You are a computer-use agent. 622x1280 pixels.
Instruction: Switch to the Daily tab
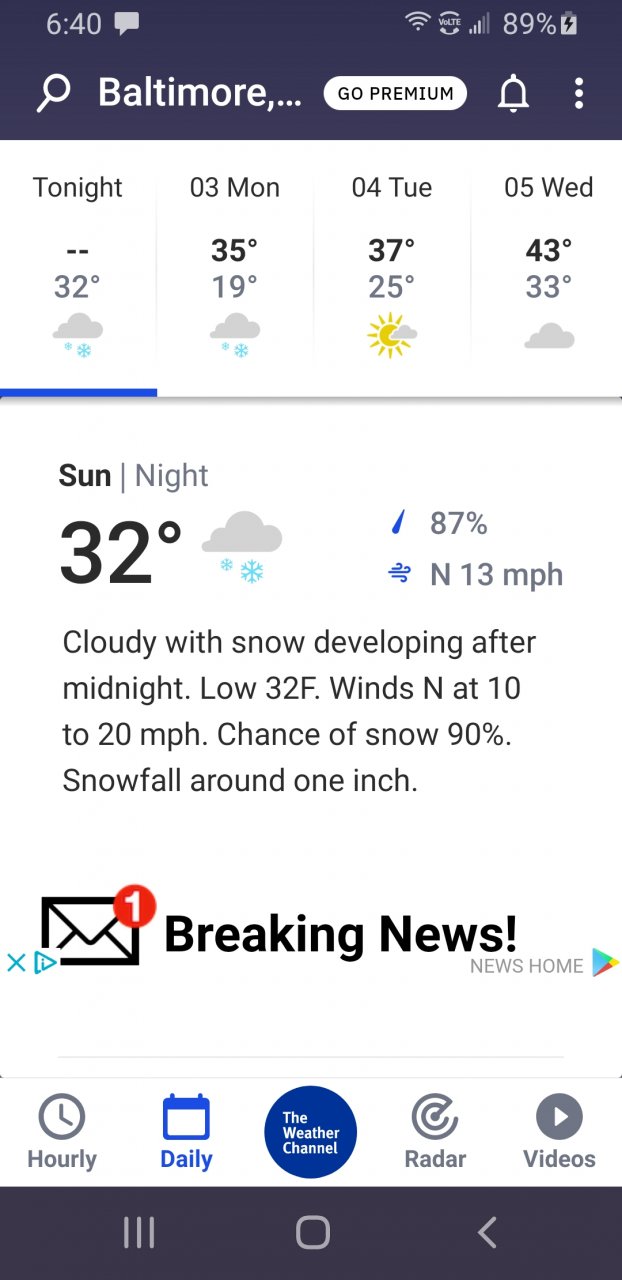pyautogui.click(x=186, y=1132)
